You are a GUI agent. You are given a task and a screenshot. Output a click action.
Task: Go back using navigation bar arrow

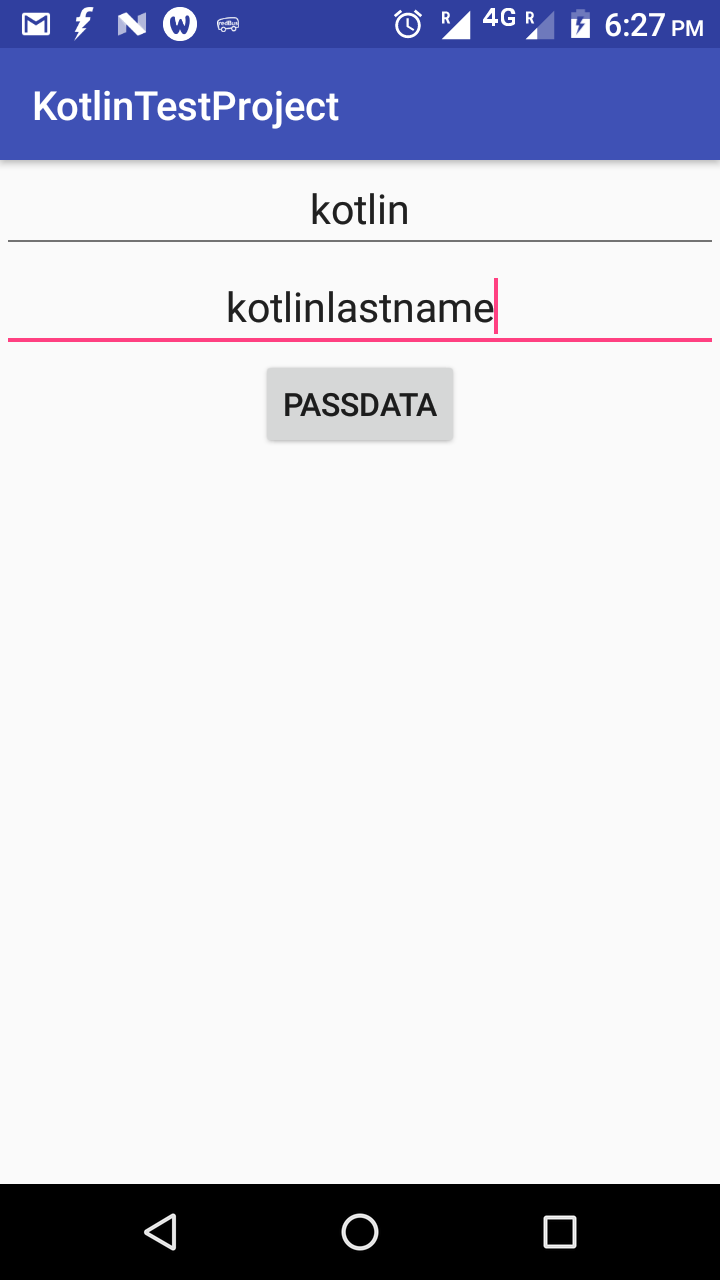tap(160, 1232)
